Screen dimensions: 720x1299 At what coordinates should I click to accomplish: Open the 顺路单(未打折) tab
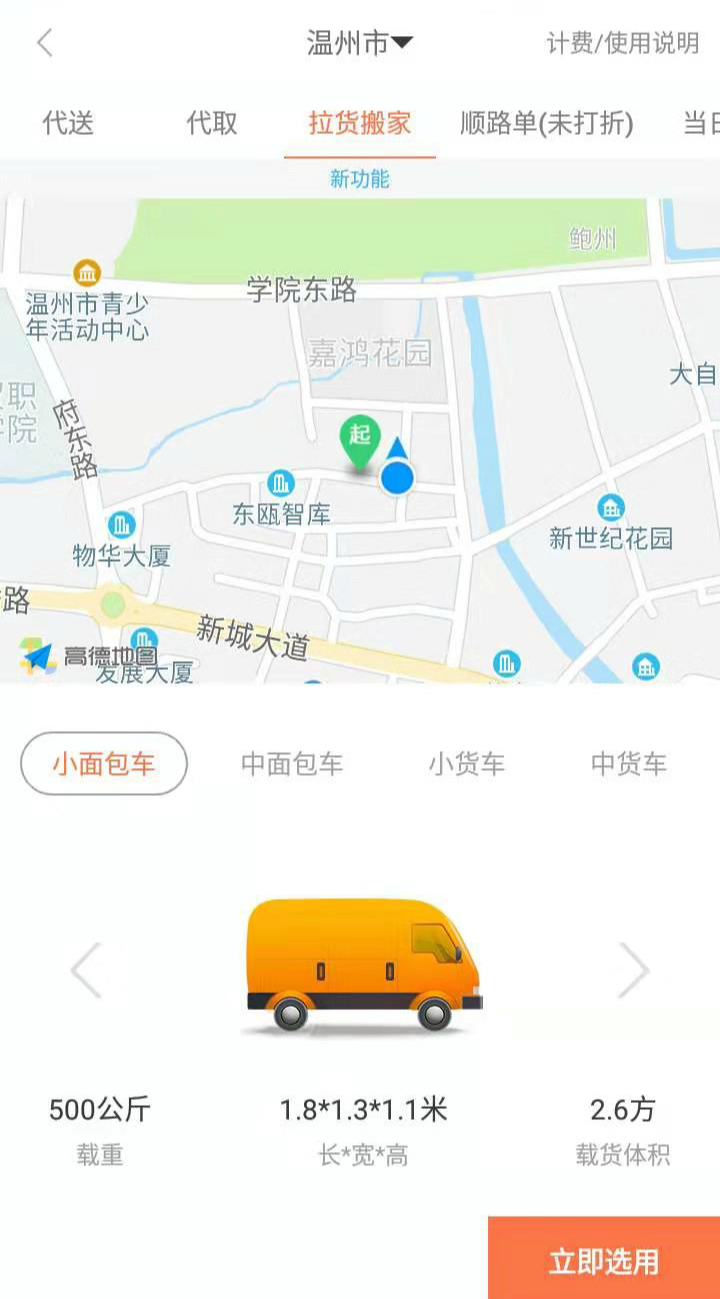[x=547, y=123]
